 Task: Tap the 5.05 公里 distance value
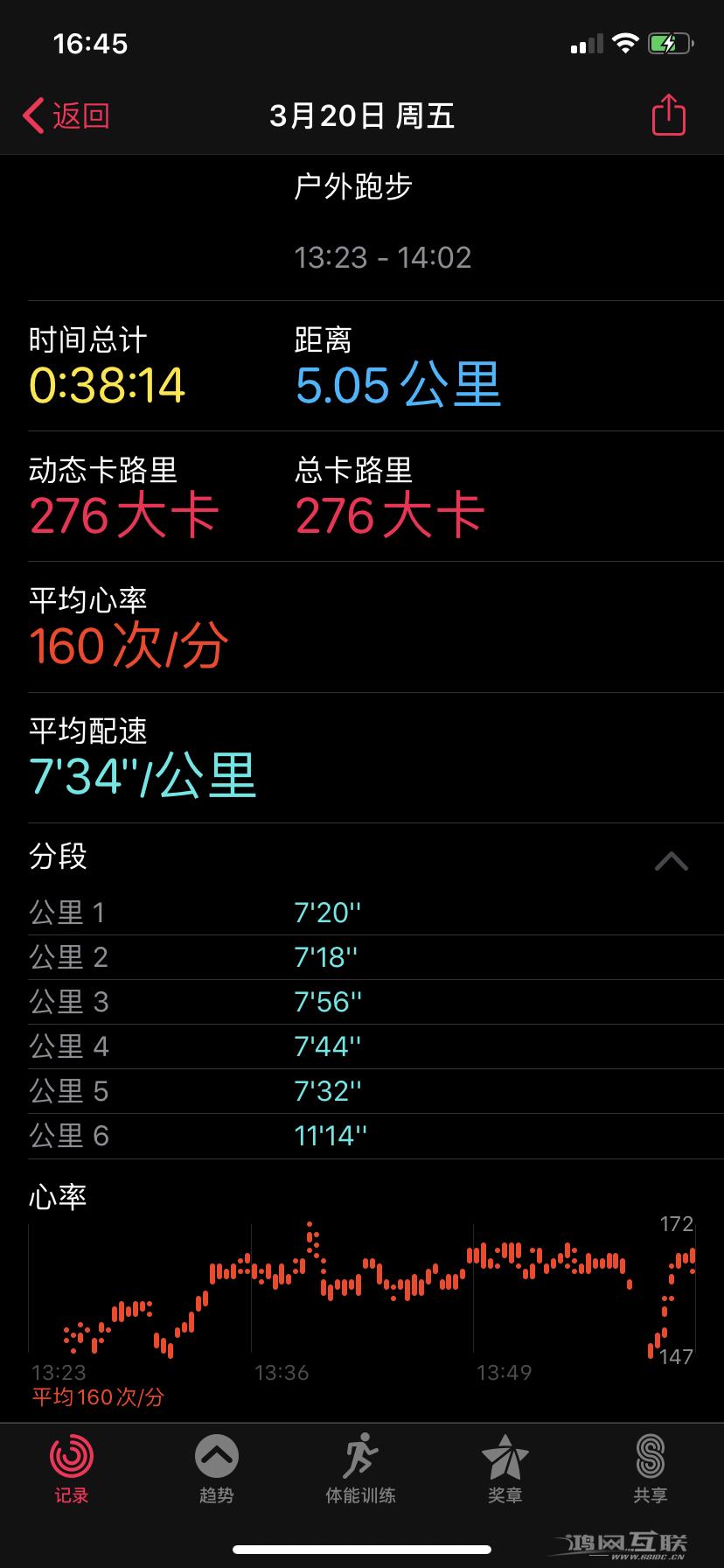[398, 383]
